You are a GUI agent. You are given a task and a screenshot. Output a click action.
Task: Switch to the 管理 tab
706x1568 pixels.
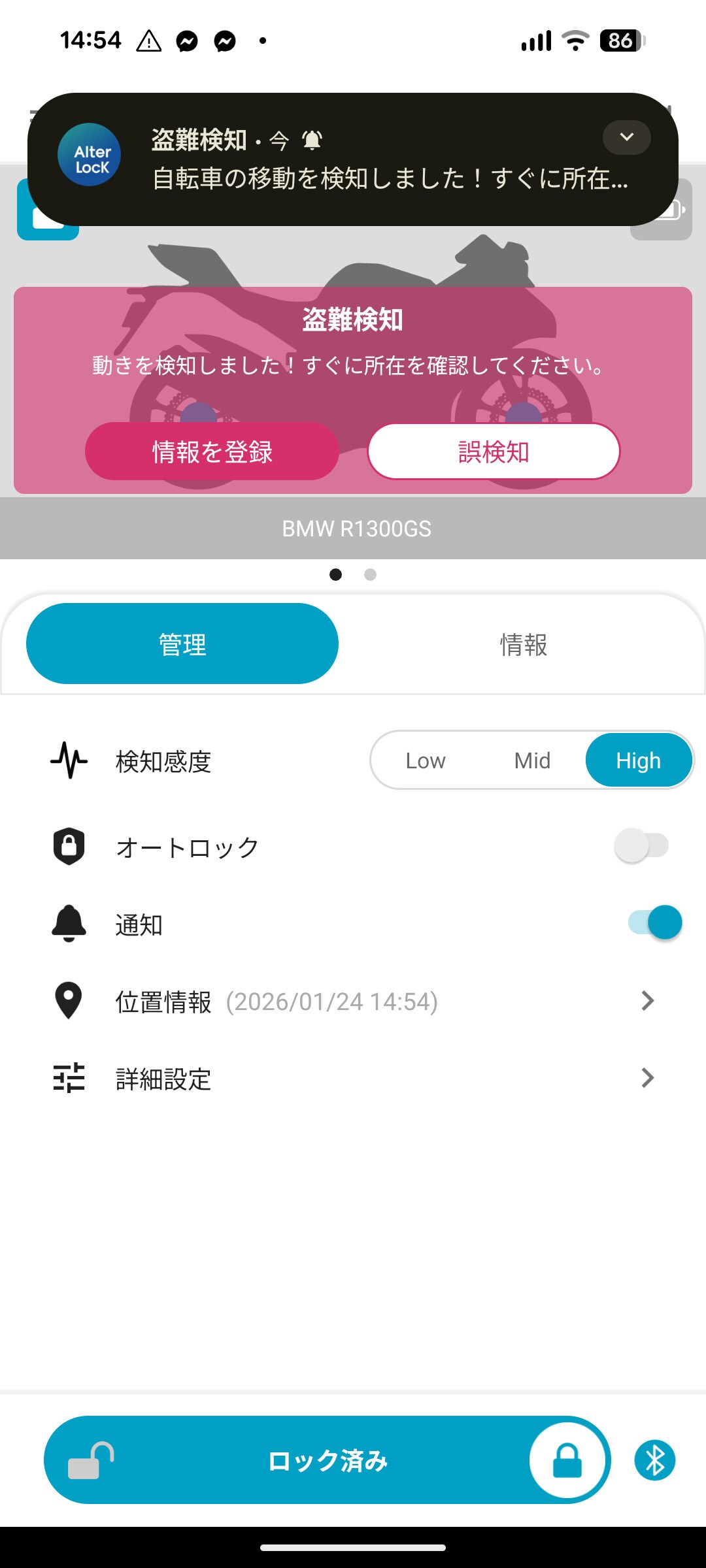[182, 644]
